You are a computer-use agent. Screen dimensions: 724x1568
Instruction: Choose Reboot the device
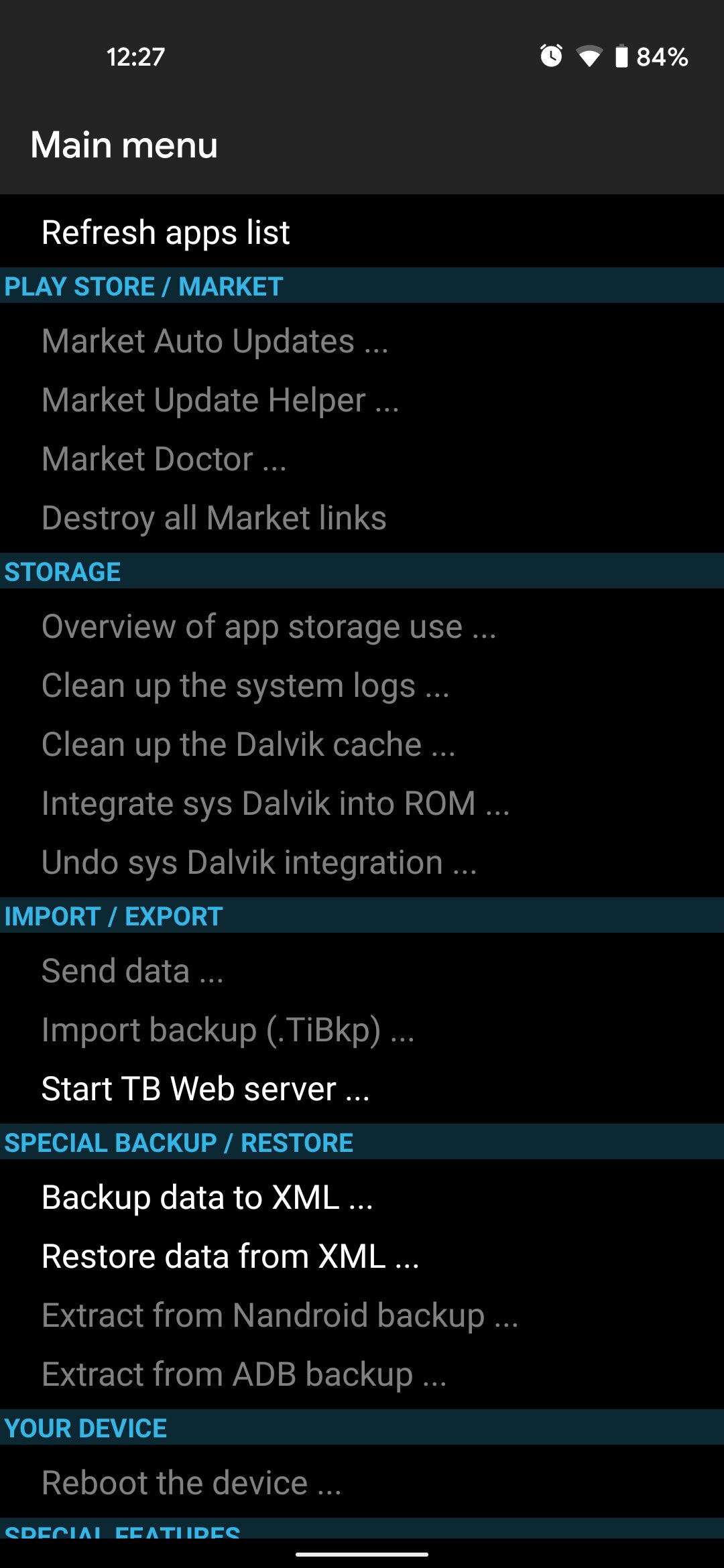tap(362, 1483)
